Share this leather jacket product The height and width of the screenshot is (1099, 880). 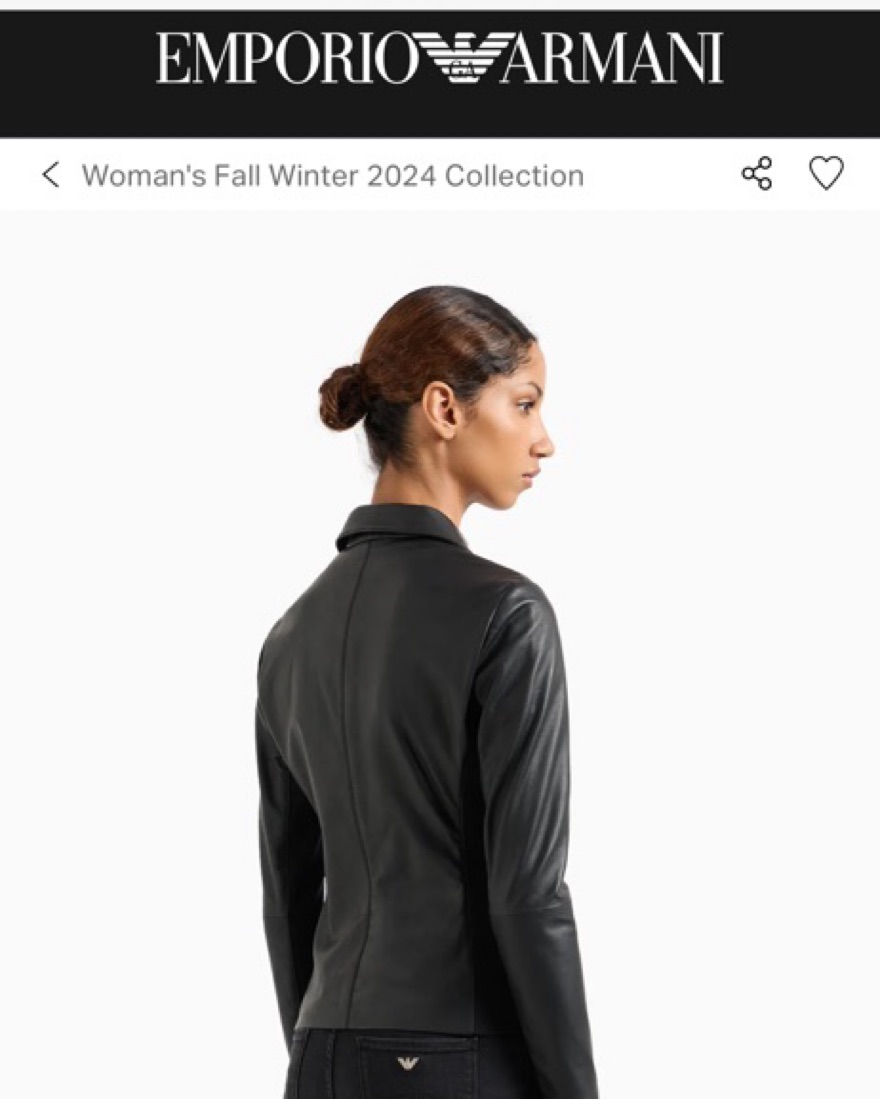[757, 174]
